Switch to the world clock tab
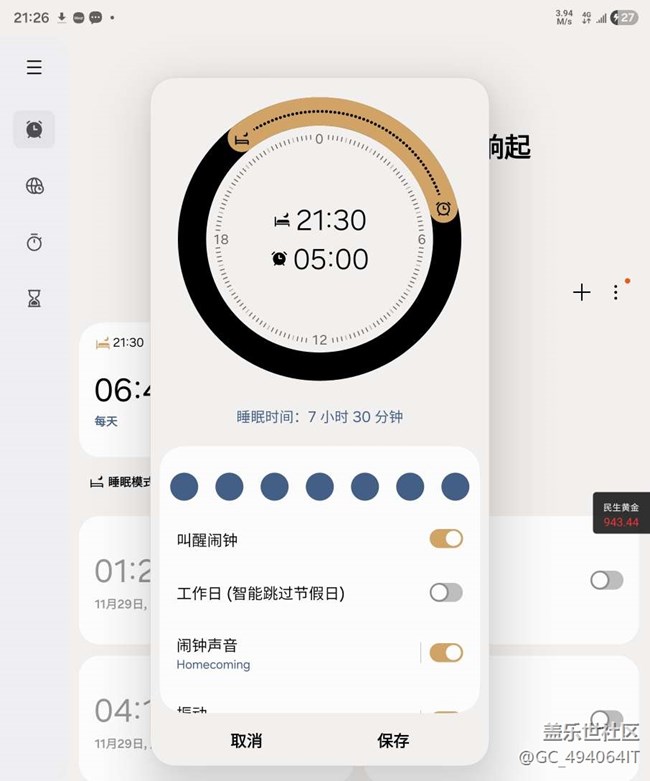Viewport: 650px width, 781px height. [x=34, y=186]
